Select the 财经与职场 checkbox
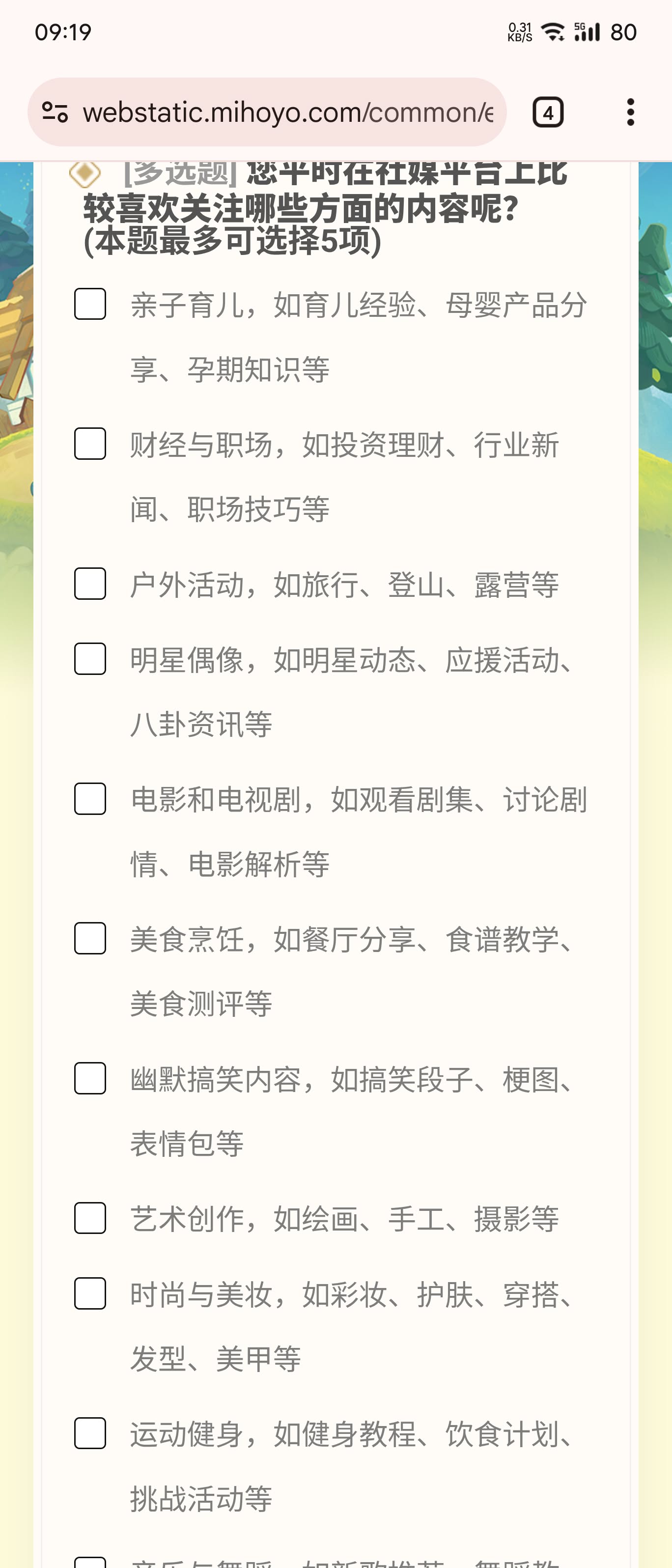Screen dimensions: 672x1568 pyautogui.click(x=90, y=444)
